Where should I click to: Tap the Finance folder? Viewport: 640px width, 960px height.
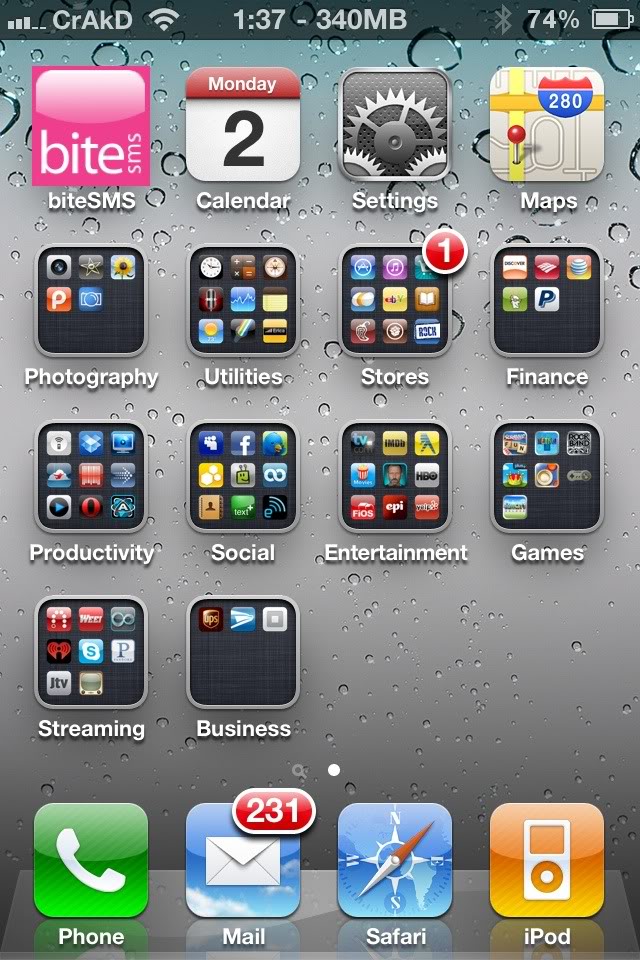[x=547, y=301]
